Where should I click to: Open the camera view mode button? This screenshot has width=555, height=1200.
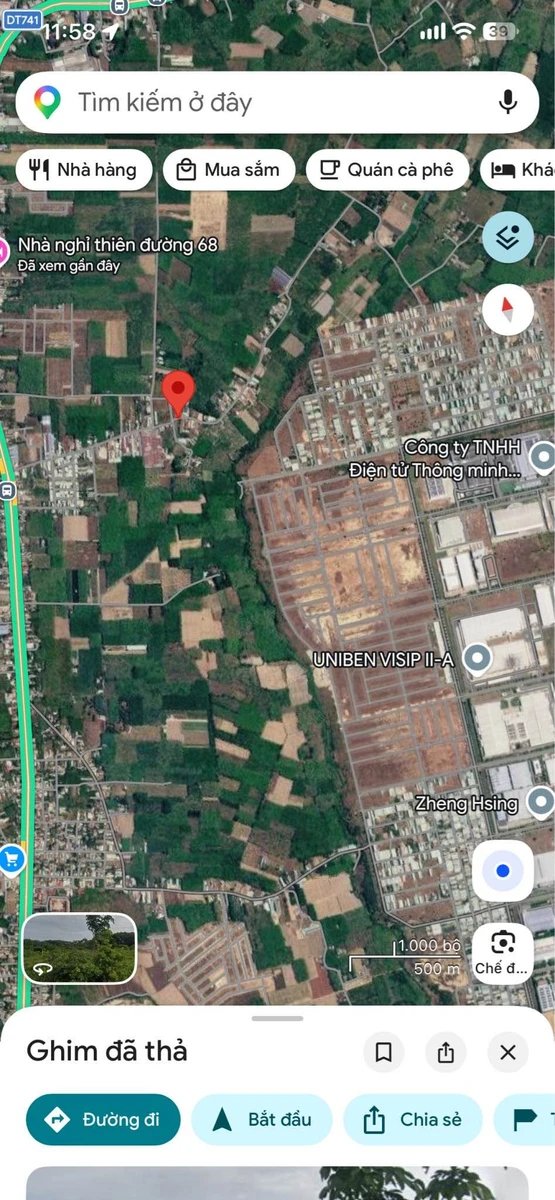point(502,954)
